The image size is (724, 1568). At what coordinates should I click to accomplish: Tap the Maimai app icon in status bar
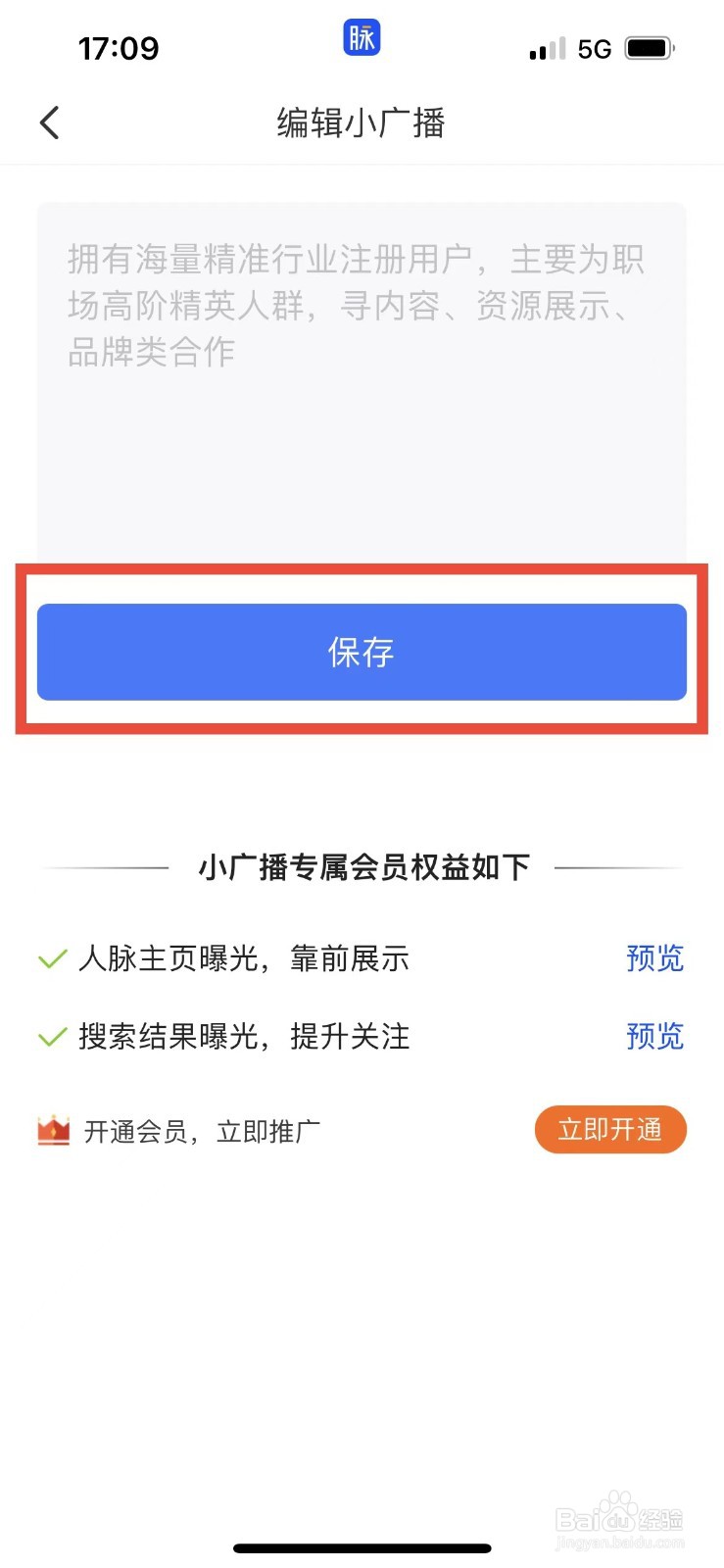361,36
